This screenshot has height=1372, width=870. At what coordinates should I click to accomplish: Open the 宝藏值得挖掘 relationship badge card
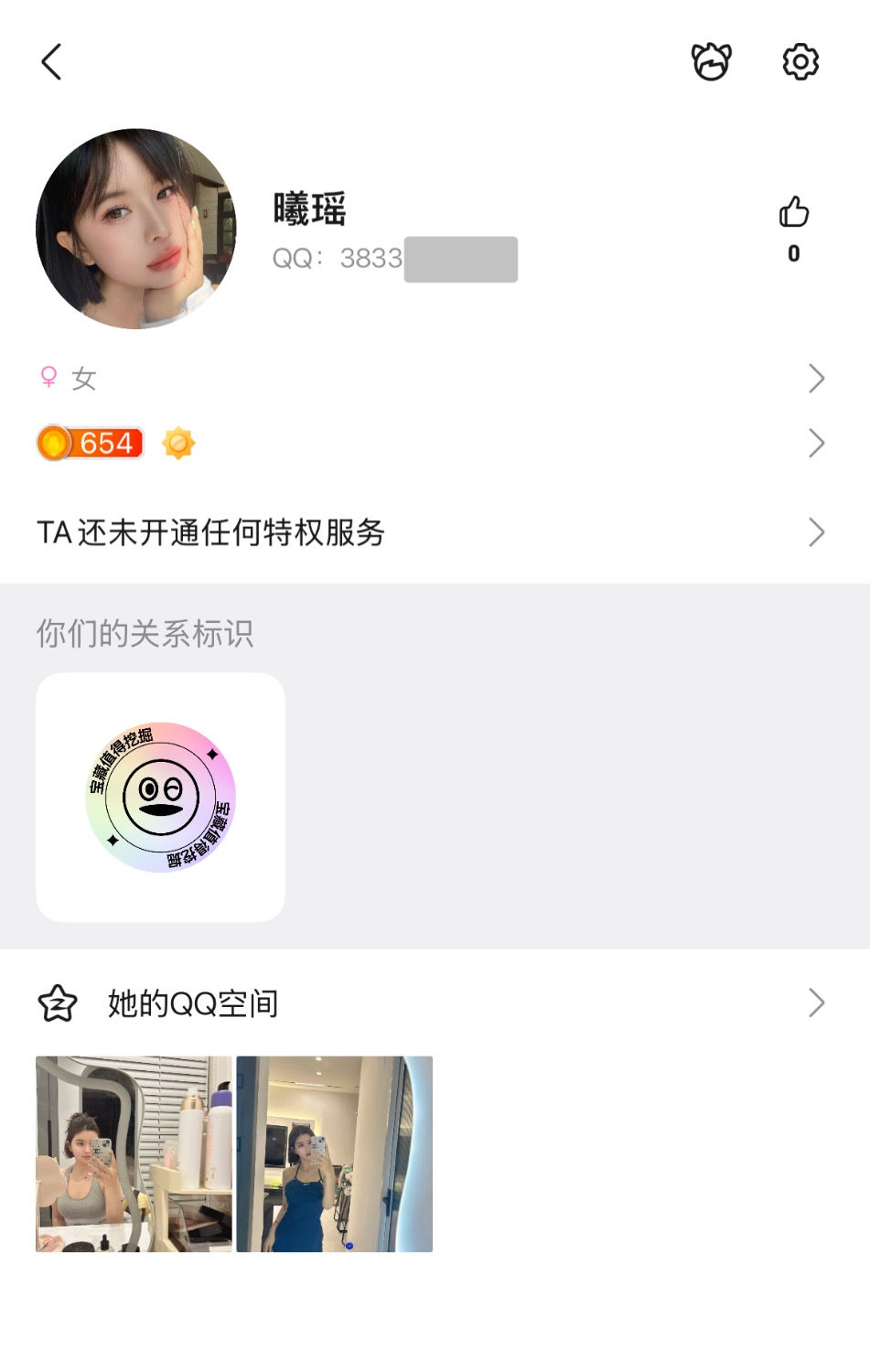click(161, 798)
